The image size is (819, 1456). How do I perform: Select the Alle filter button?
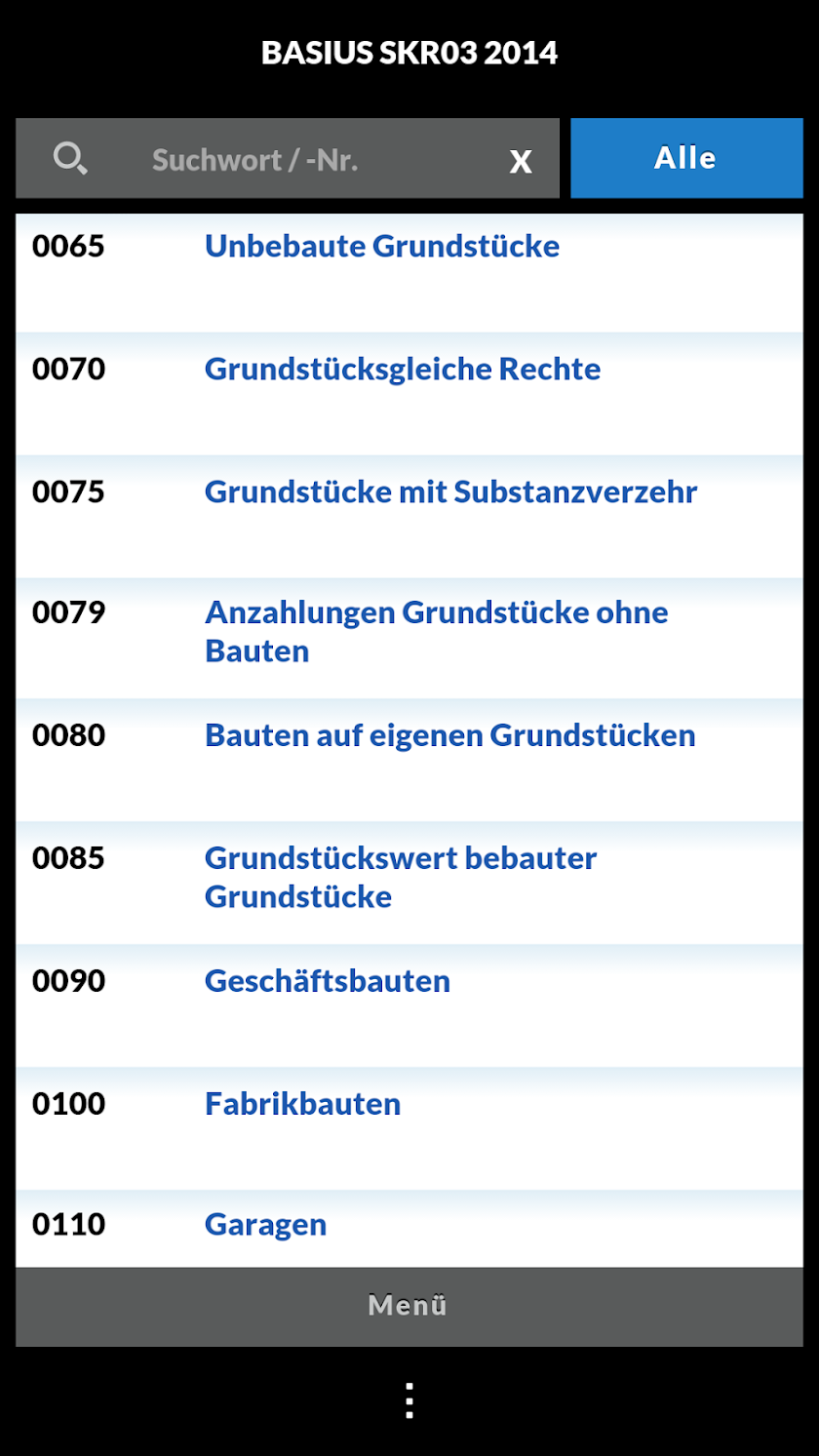point(685,159)
